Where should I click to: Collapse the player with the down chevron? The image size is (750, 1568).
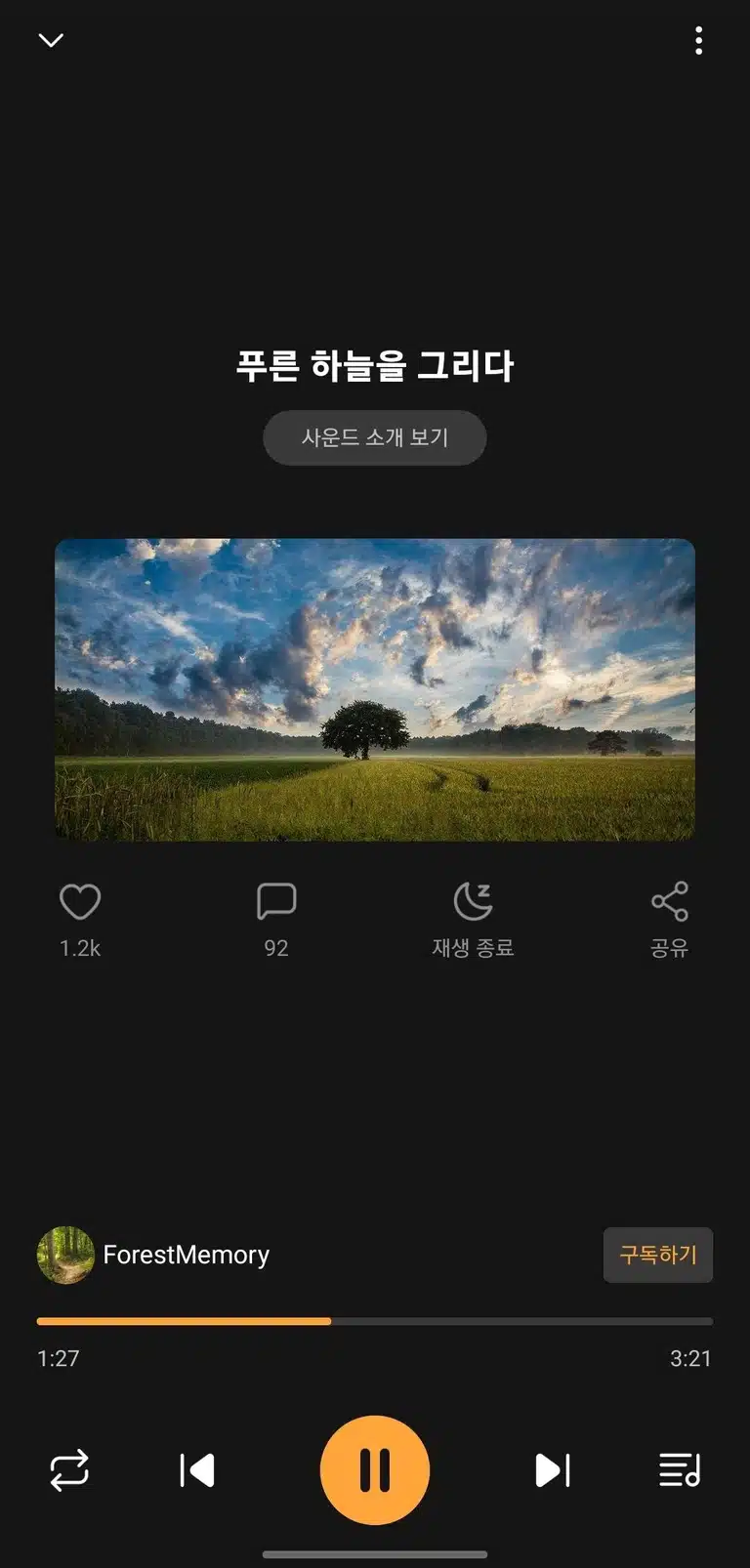[51, 40]
